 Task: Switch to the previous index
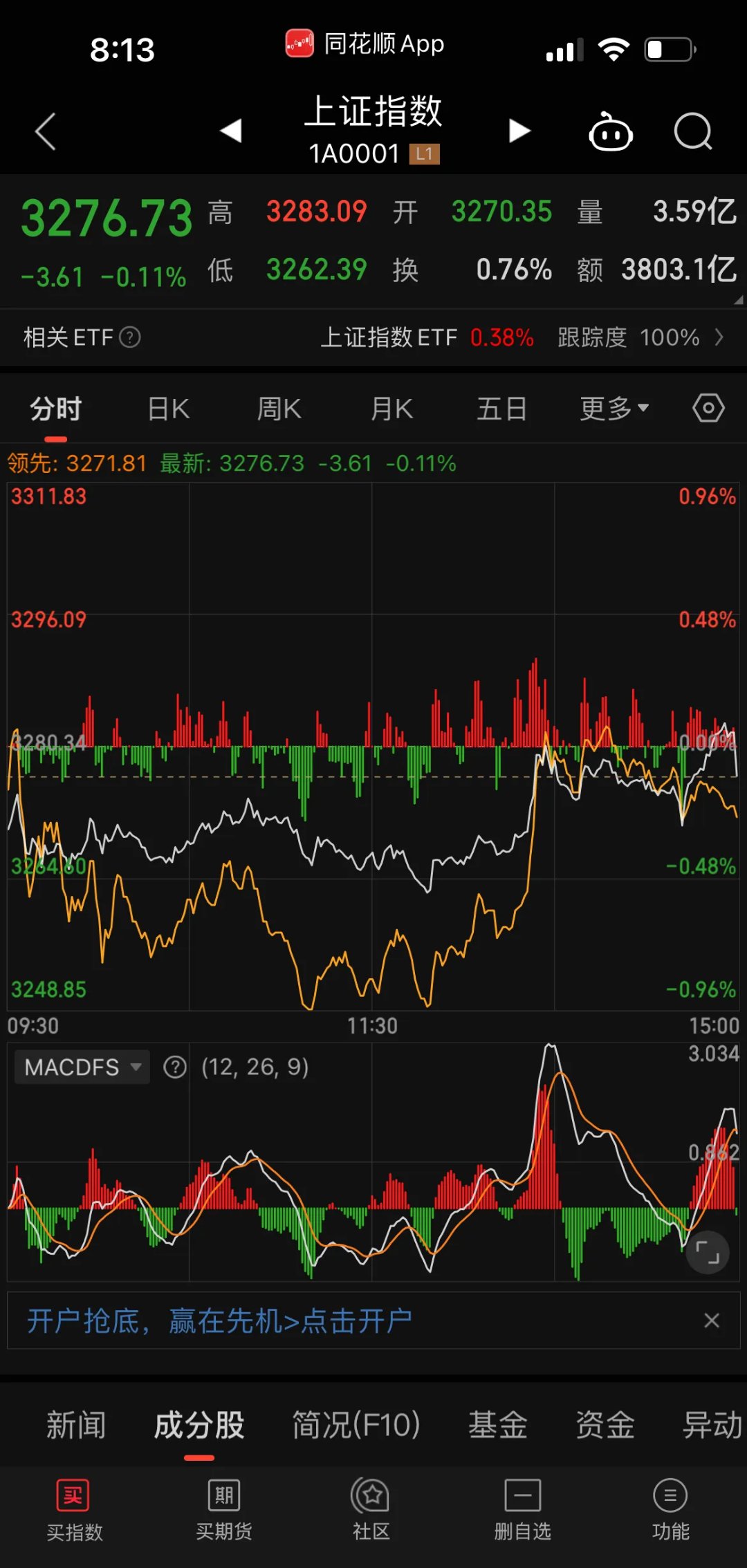pos(231,130)
